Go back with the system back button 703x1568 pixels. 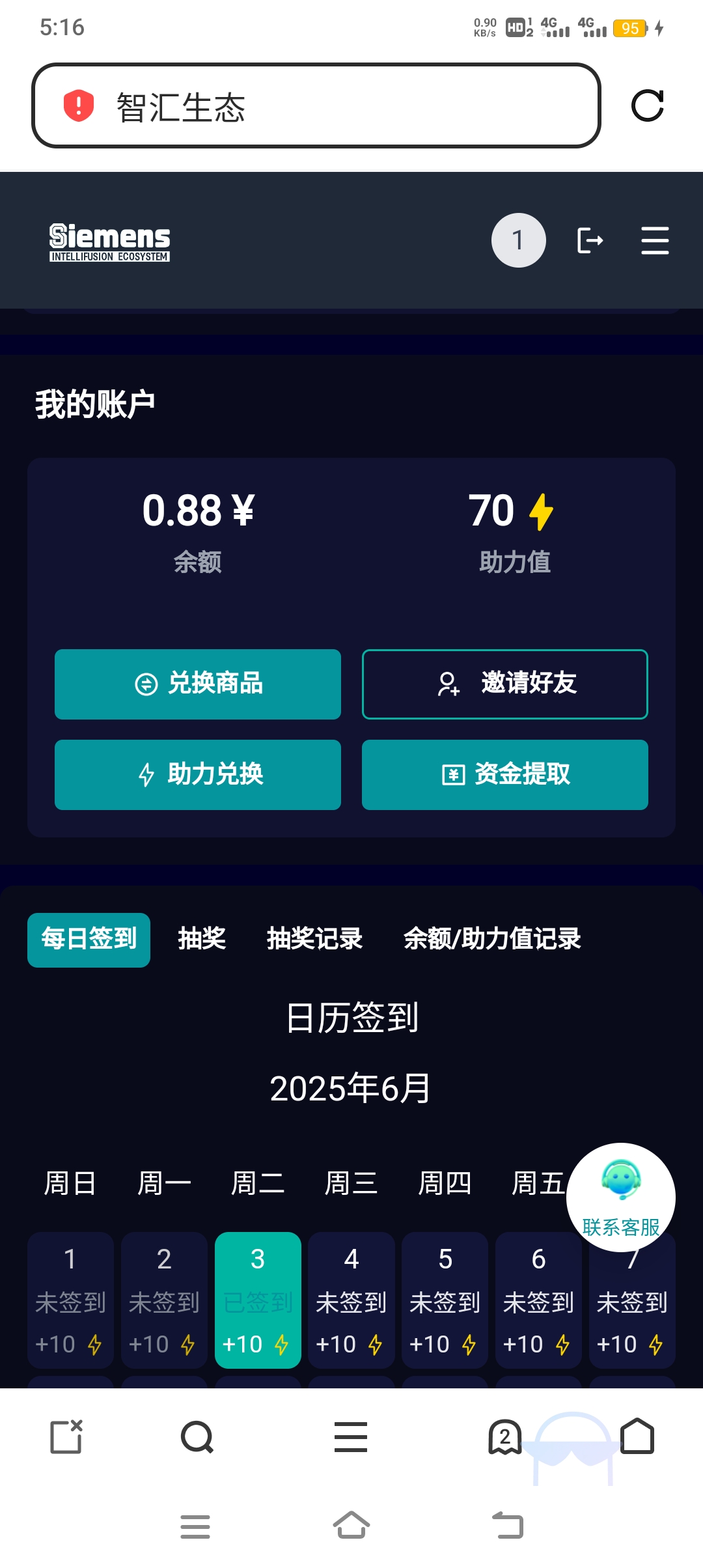508,1525
